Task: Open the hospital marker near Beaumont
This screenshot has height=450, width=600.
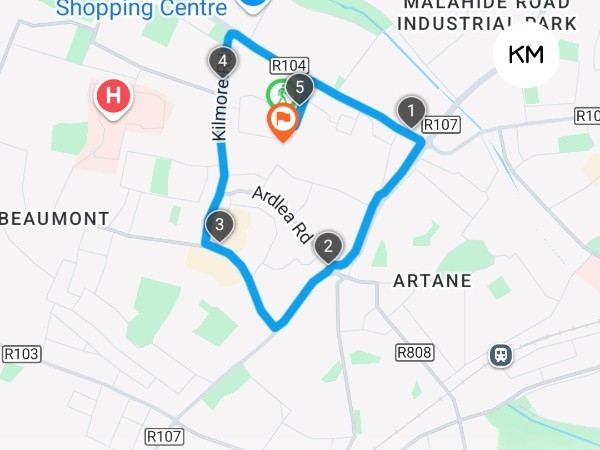Action: tap(115, 97)
